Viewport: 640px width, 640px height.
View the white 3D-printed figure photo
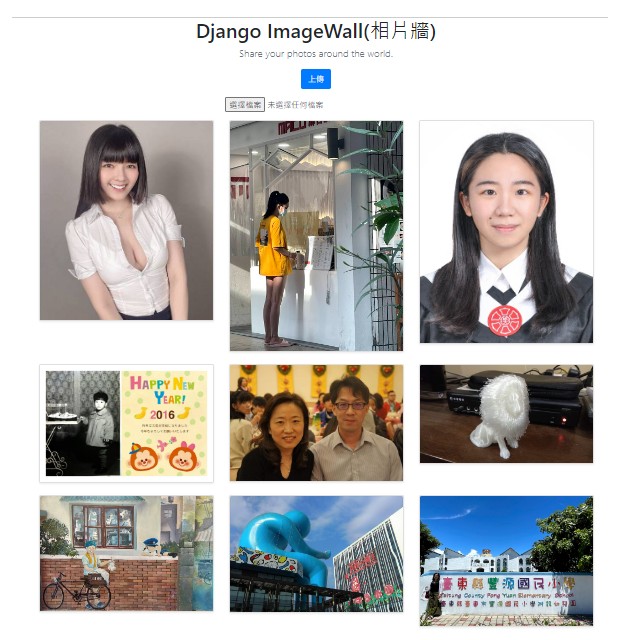pos(506,414)
